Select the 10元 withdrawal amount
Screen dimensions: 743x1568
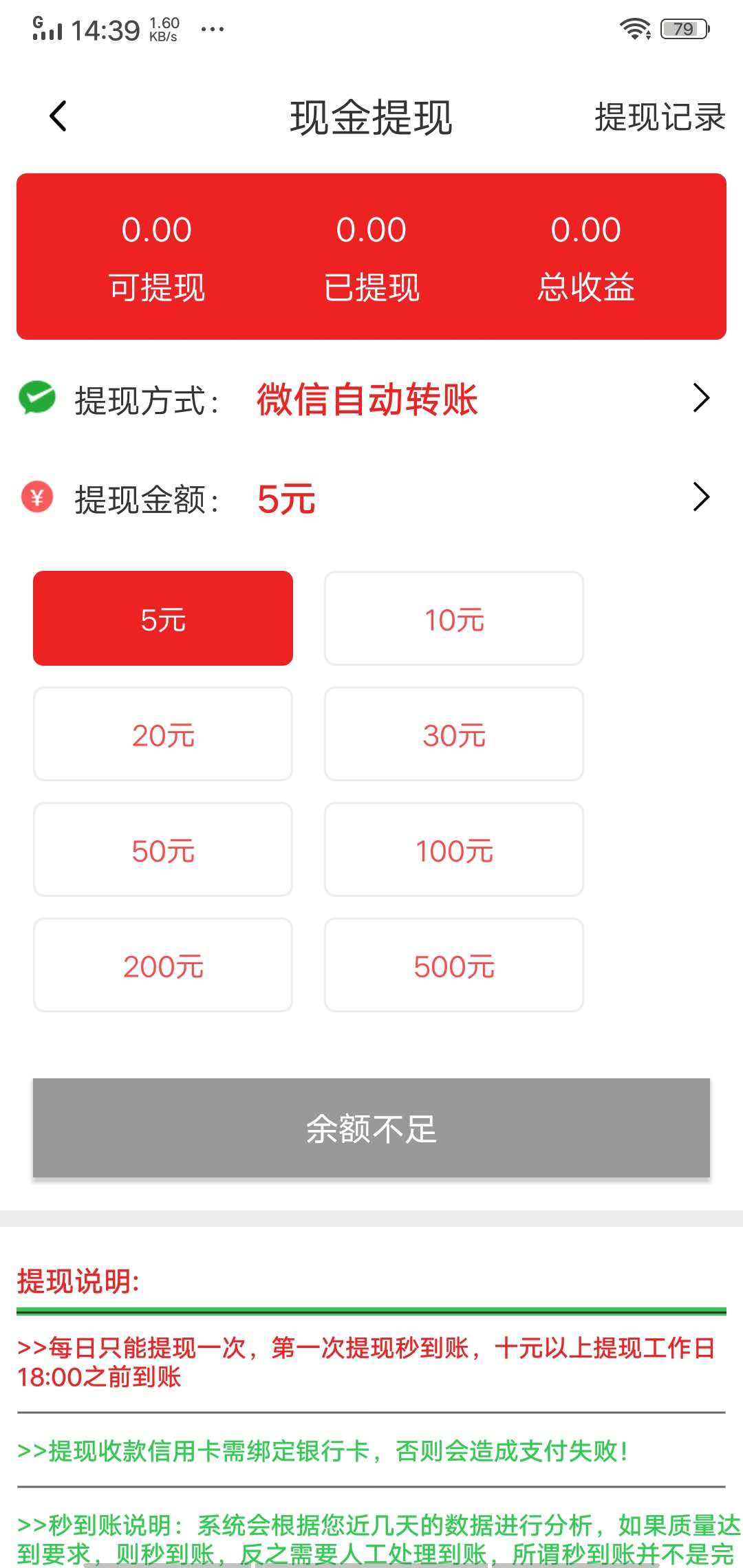pos(453,618)
